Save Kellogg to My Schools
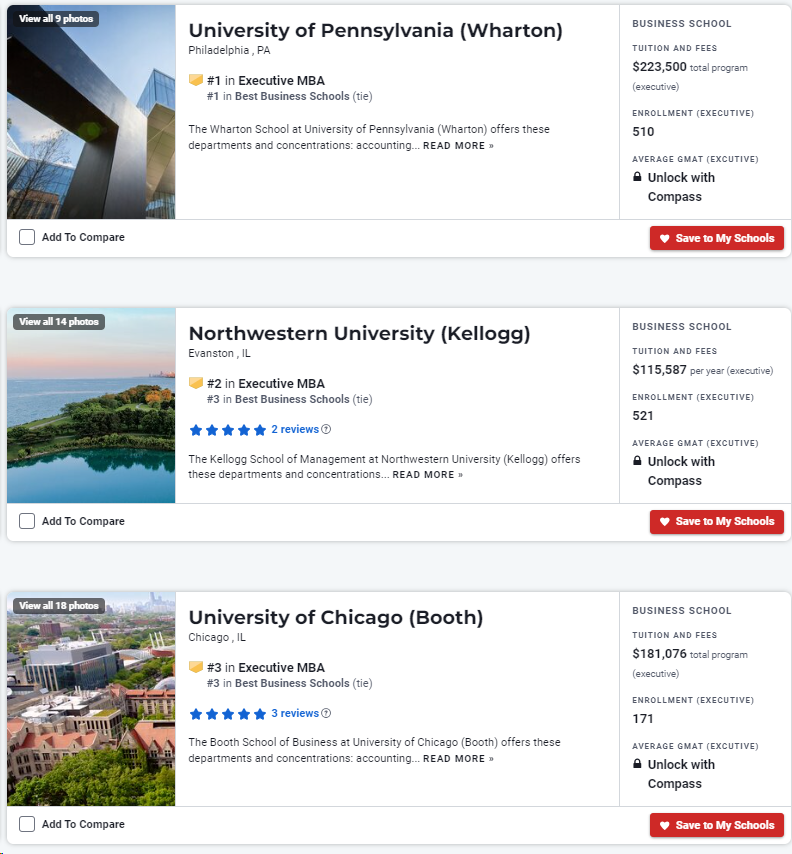Viewport: 792px width, 854px height. click(716, 521)
